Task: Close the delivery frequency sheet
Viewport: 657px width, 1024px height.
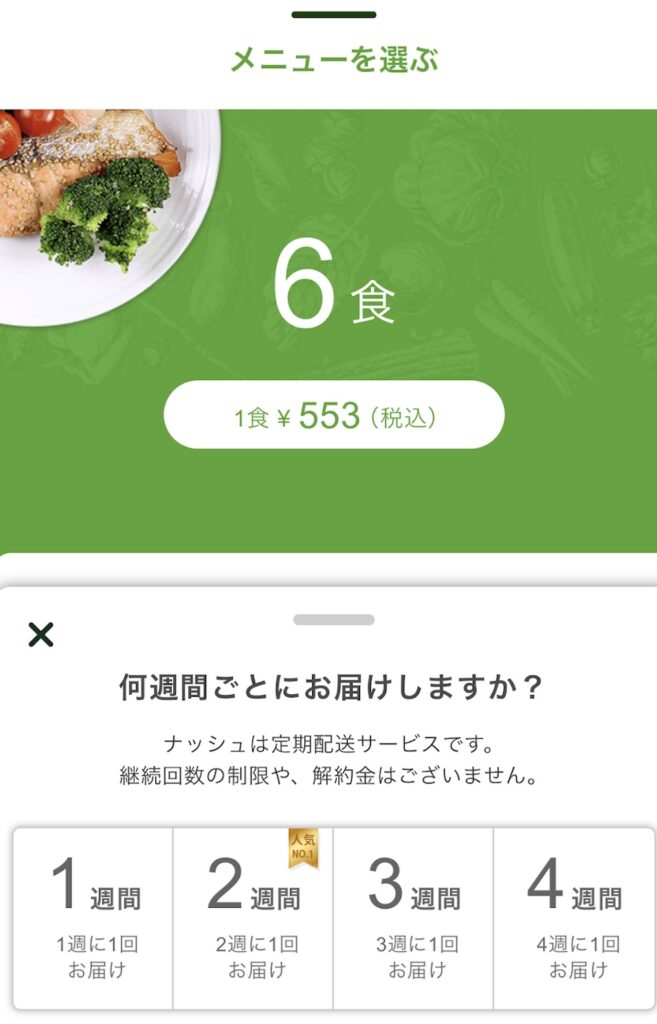Action: pos(41,634)
